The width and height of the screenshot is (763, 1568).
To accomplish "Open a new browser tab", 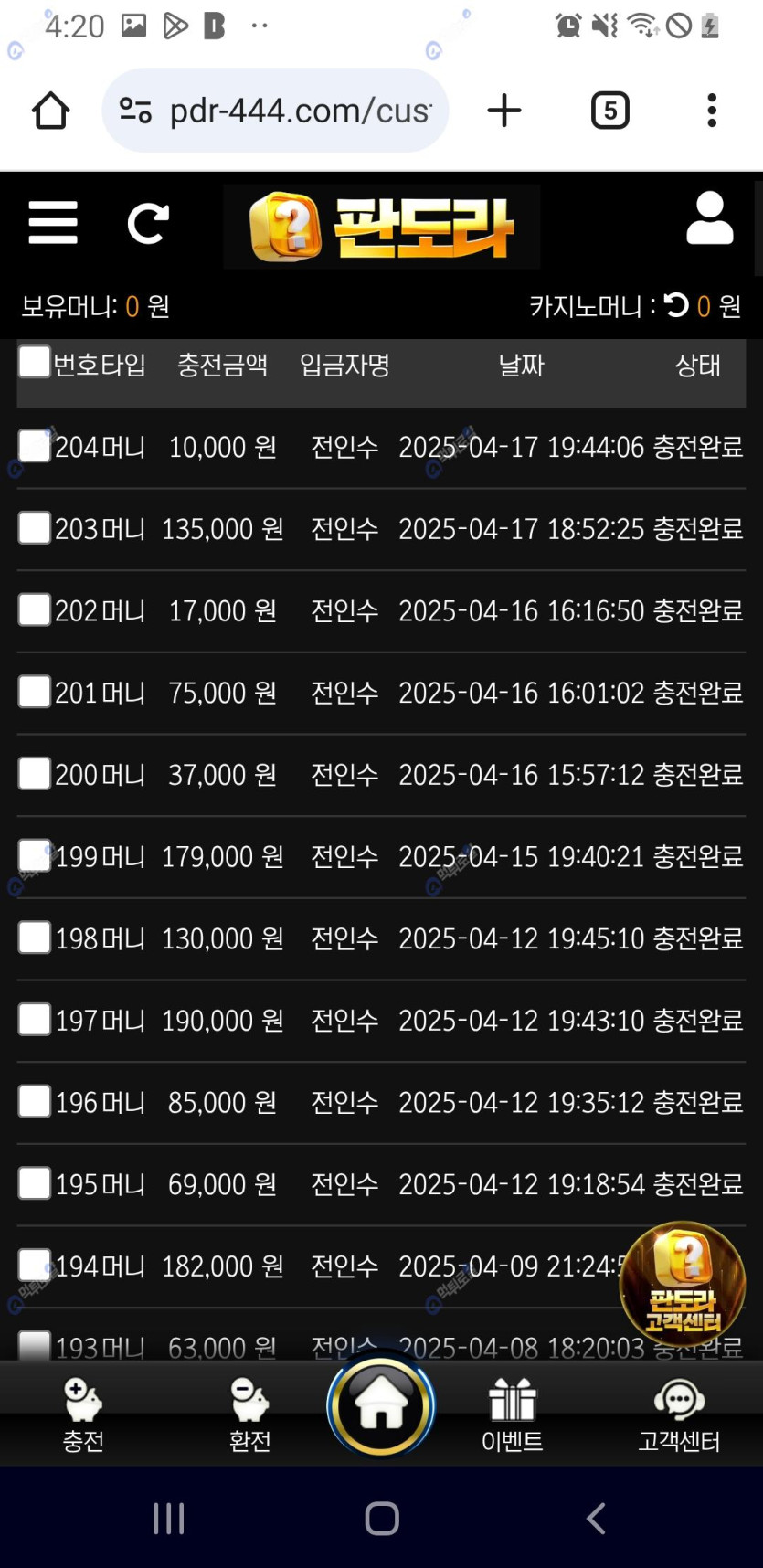I will tap(503, 111).
